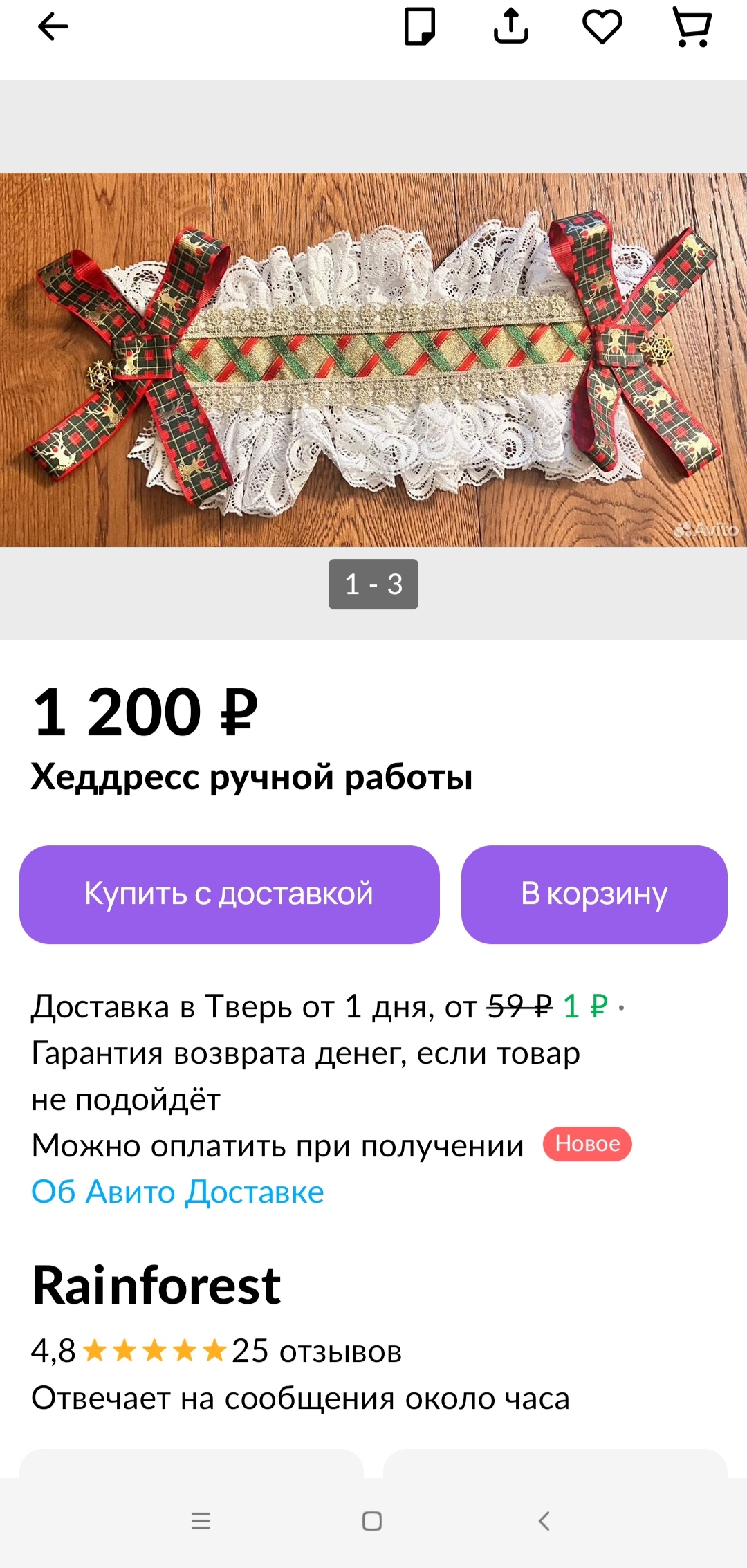This screenshot has height=1568, width=747.
Task: Tap system home button
Action: tap(372, 1521)
